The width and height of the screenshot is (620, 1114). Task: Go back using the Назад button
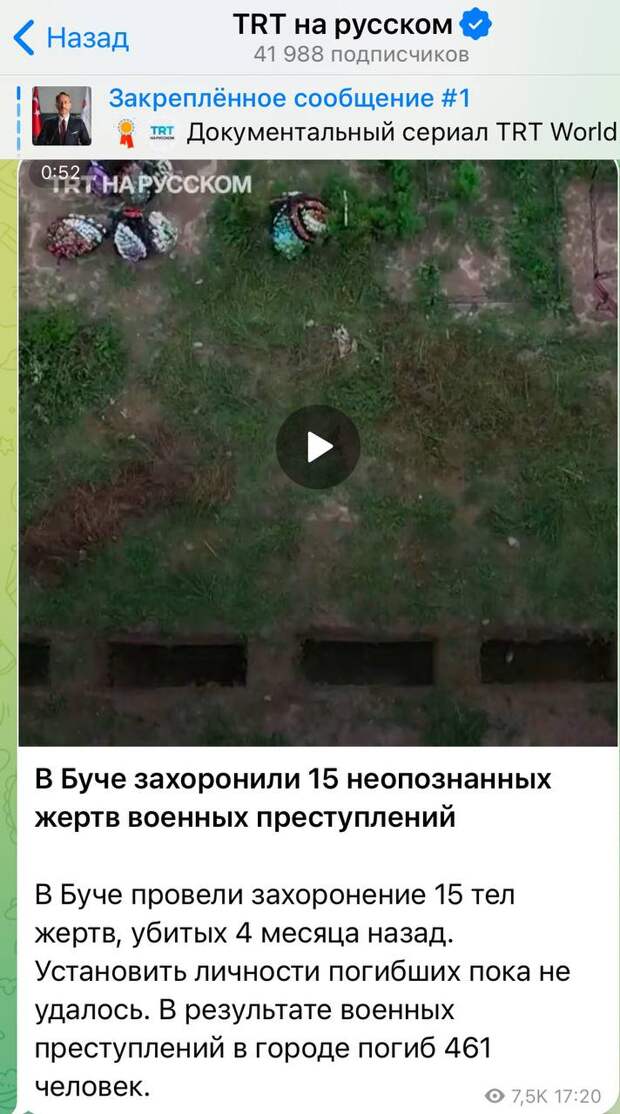70,38
